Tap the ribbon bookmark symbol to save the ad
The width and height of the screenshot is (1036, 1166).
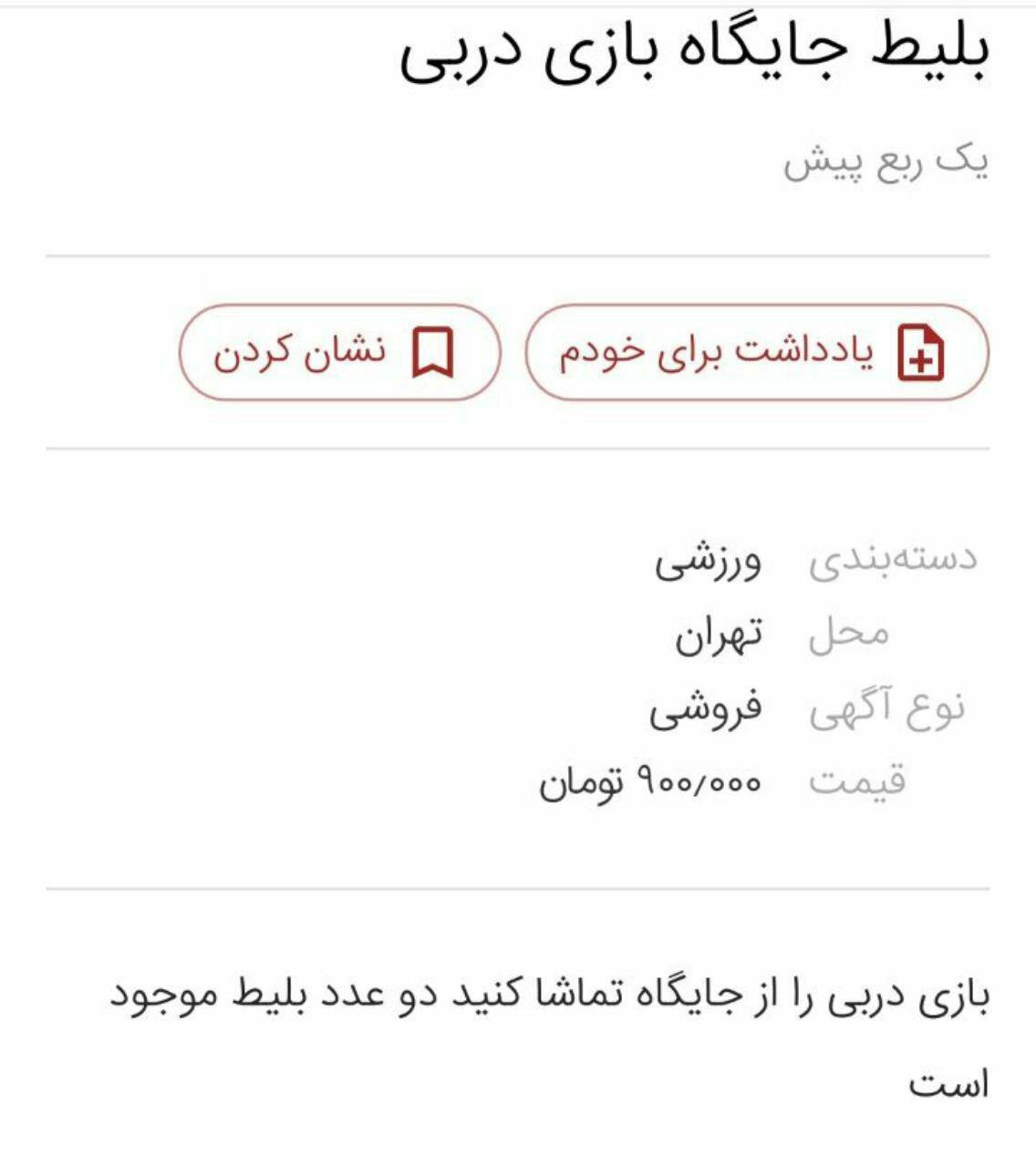[432, 354]
